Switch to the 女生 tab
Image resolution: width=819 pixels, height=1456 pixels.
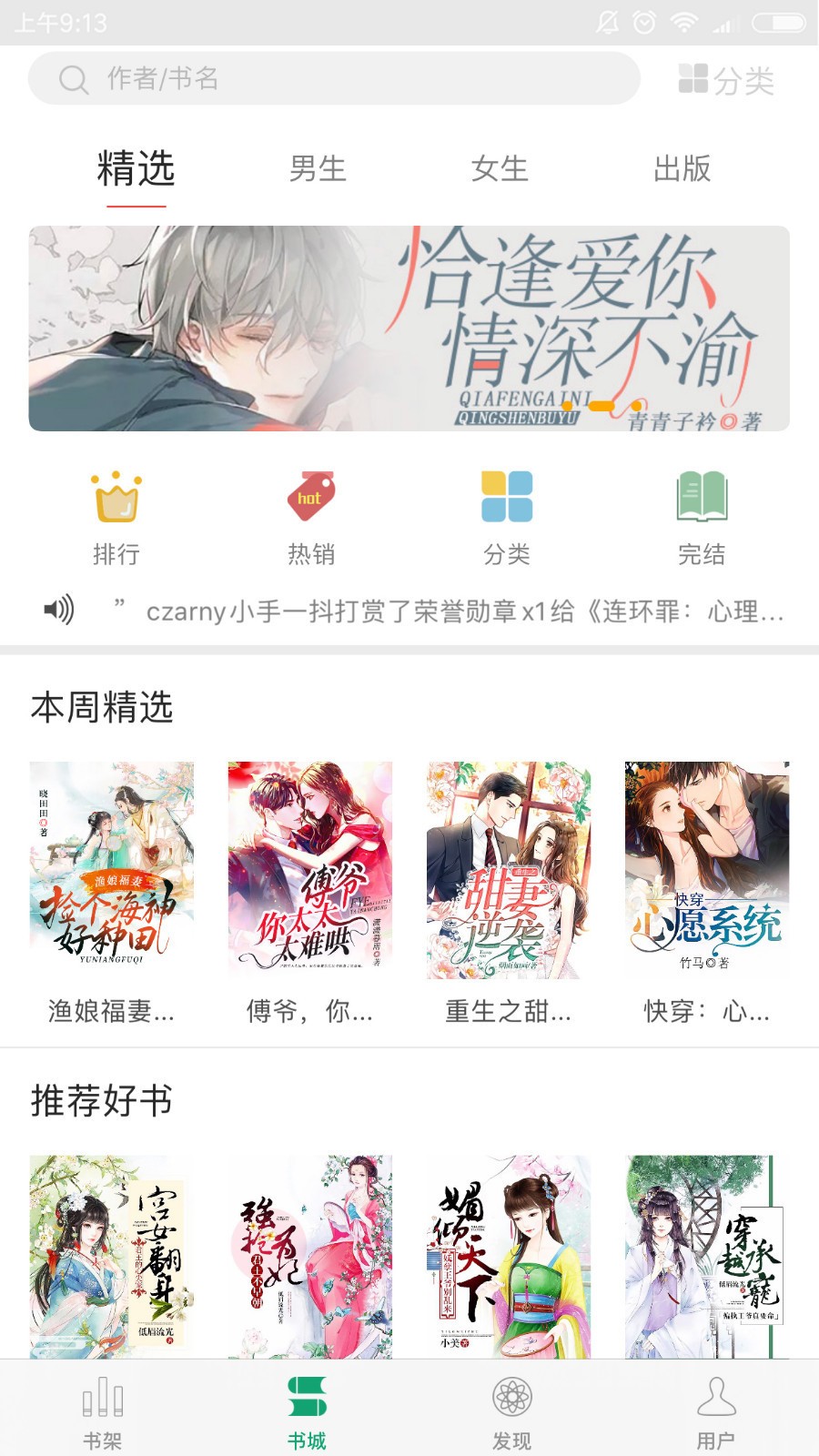(x=500, y=168)
